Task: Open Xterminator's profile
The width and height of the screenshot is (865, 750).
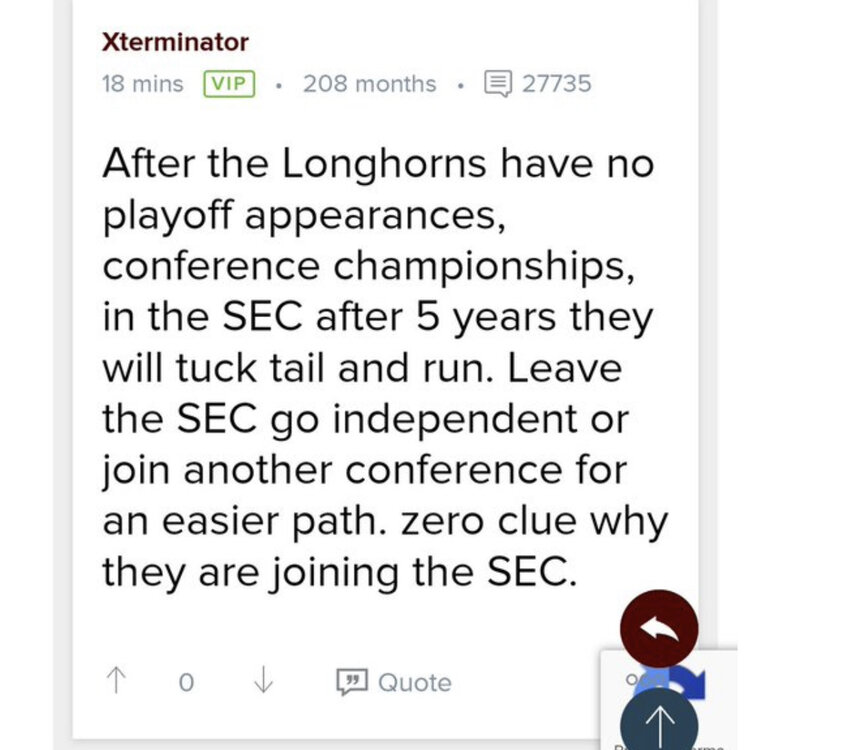Action: coord(175,42)
